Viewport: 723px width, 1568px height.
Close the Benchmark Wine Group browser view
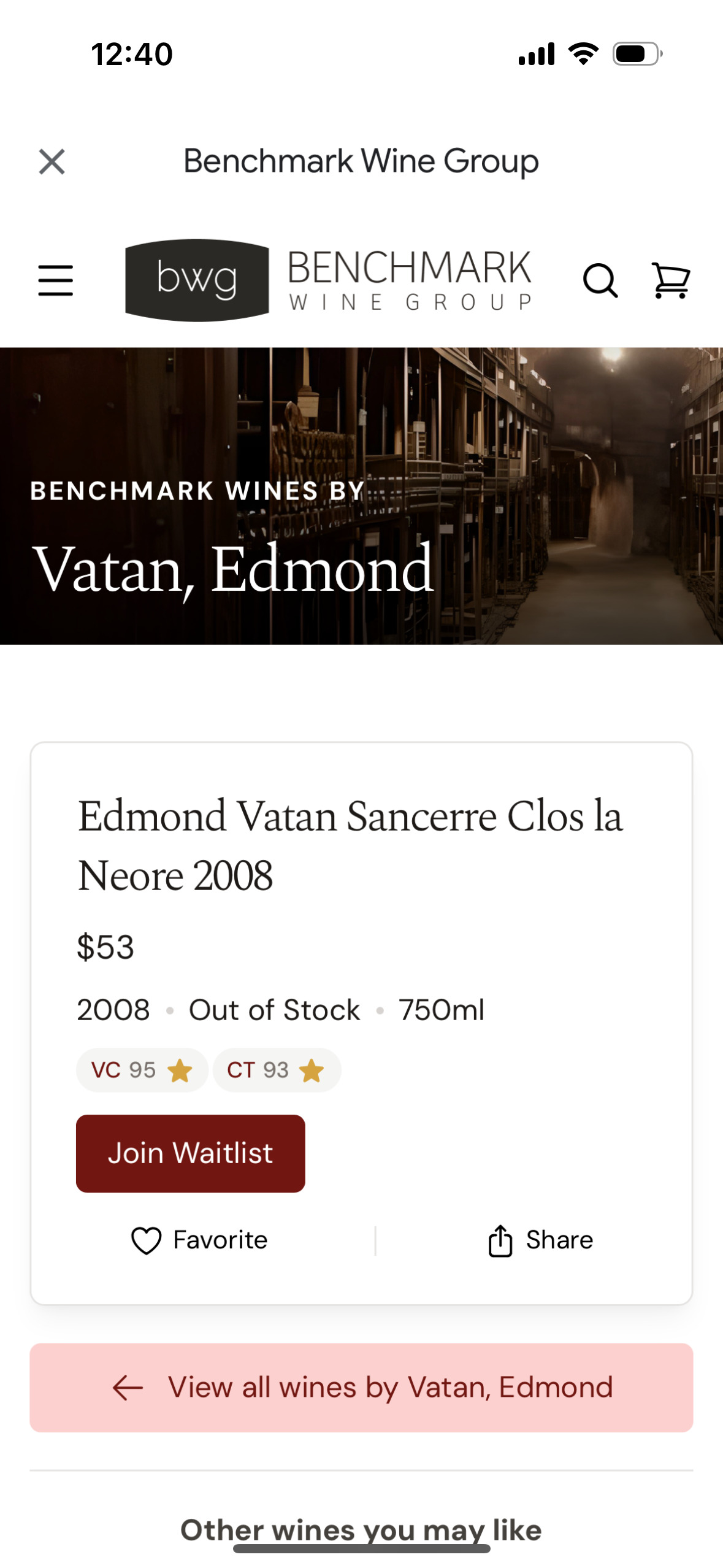(x=52, y=162)
